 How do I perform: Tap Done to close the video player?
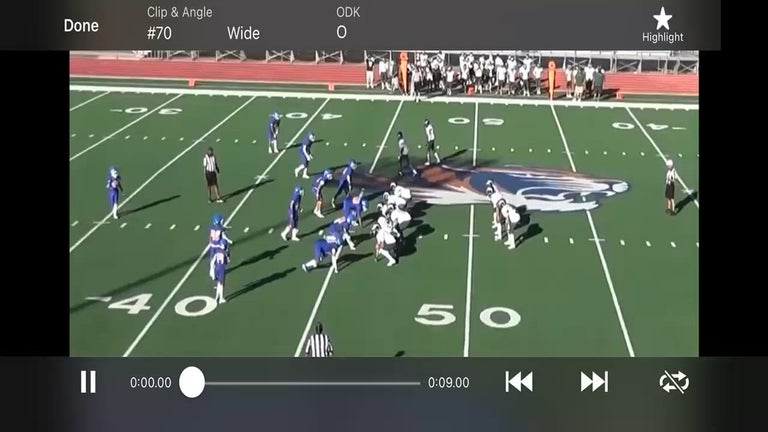pos(81,25)
